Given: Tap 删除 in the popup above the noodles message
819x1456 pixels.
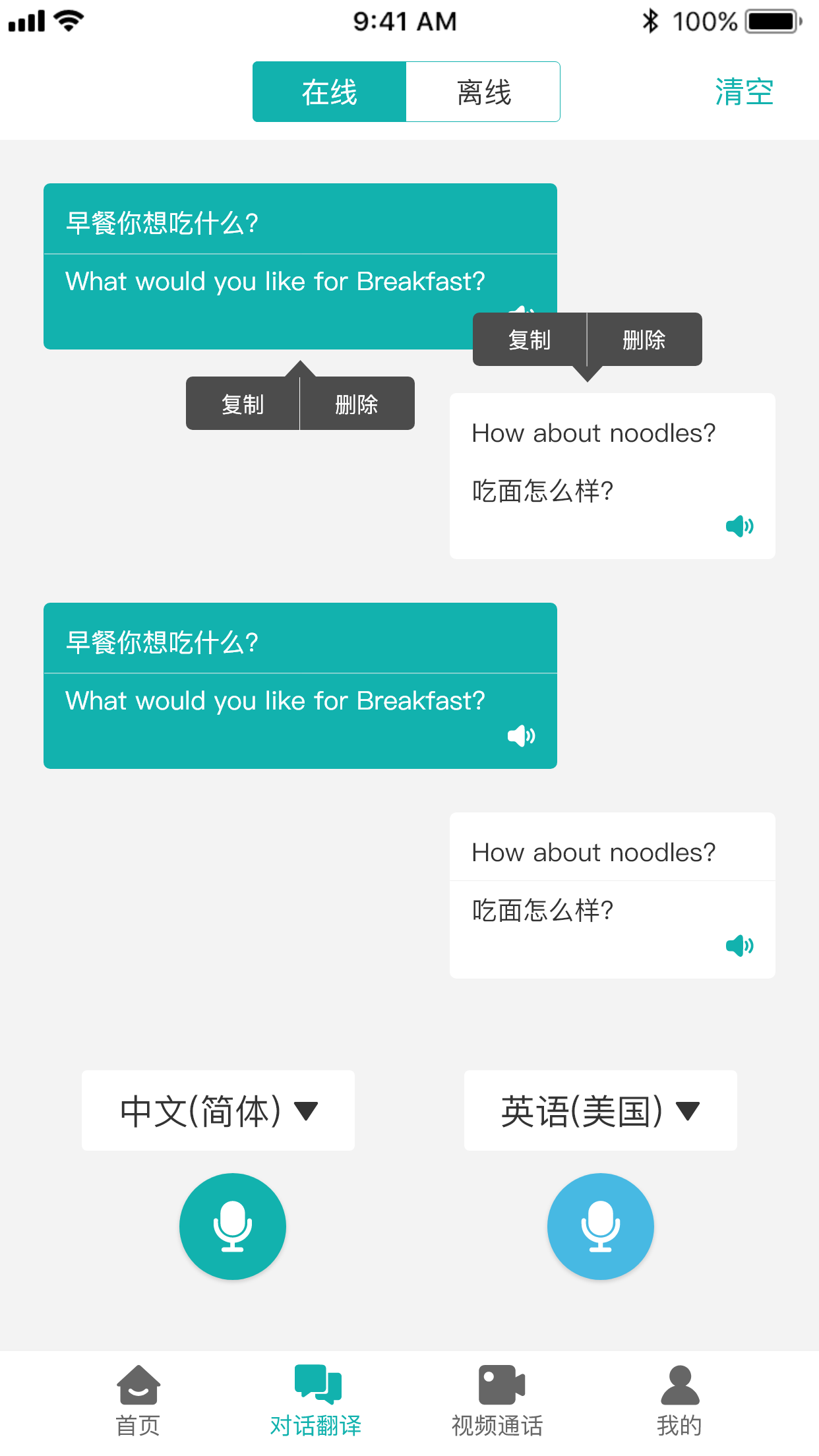Looking at the screenshot, I should pos(644,340).
